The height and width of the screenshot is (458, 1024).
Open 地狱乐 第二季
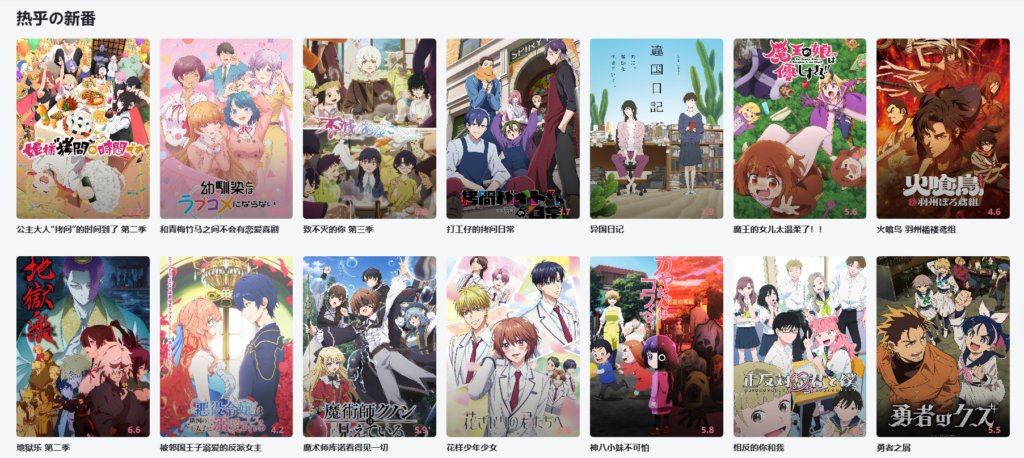(83, 346)
